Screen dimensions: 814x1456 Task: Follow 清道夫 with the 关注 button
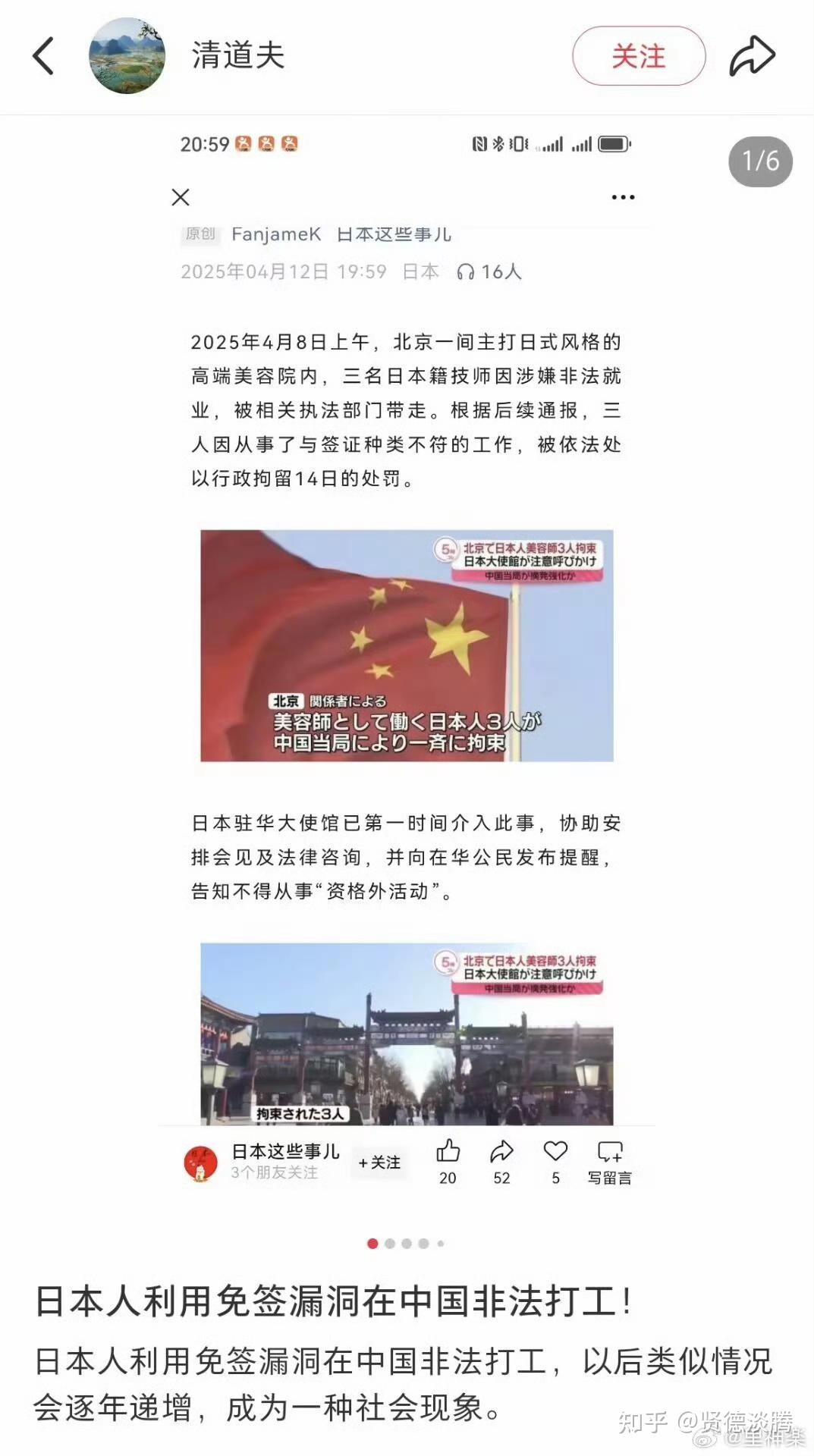[x=638, y=56]
